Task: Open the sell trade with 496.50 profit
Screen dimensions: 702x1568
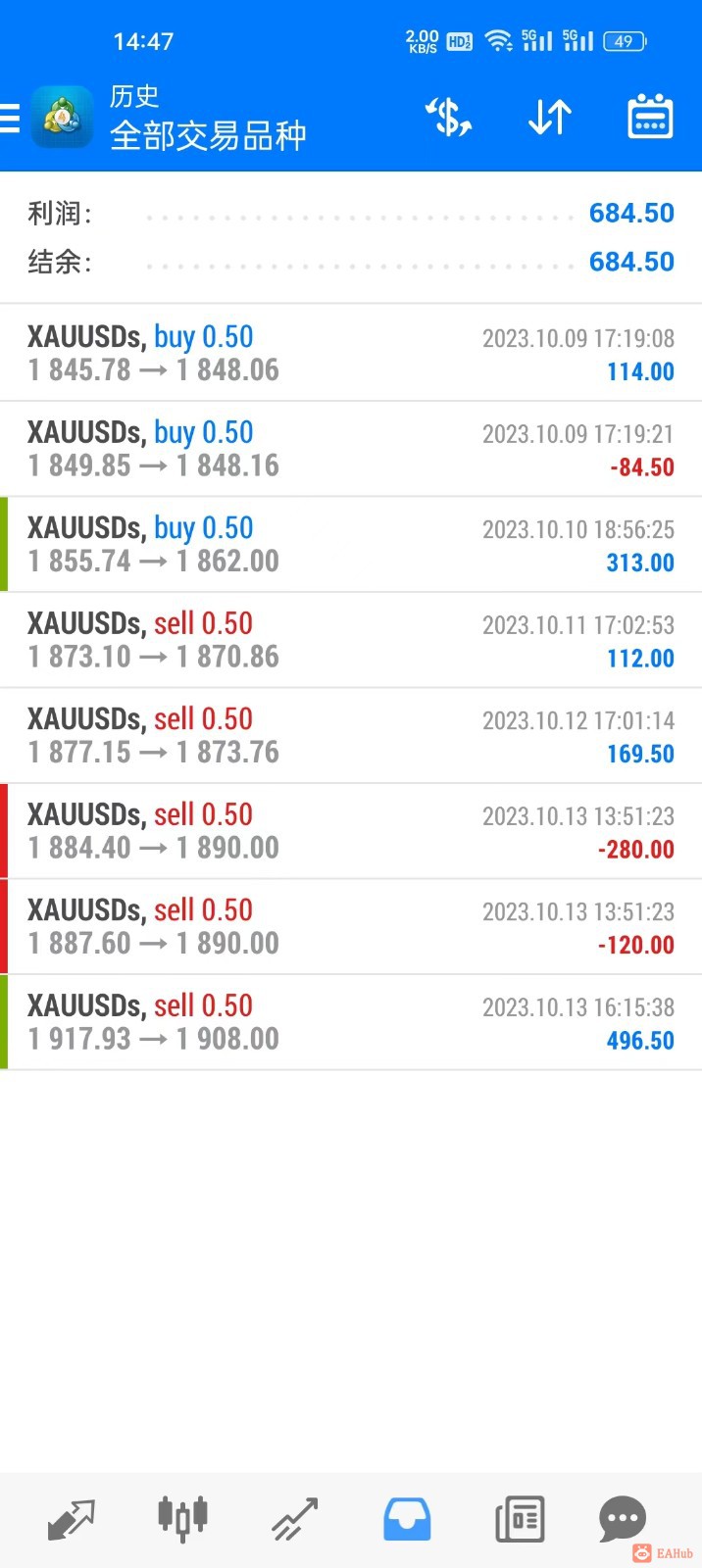Action: (x=351, y=1022)
